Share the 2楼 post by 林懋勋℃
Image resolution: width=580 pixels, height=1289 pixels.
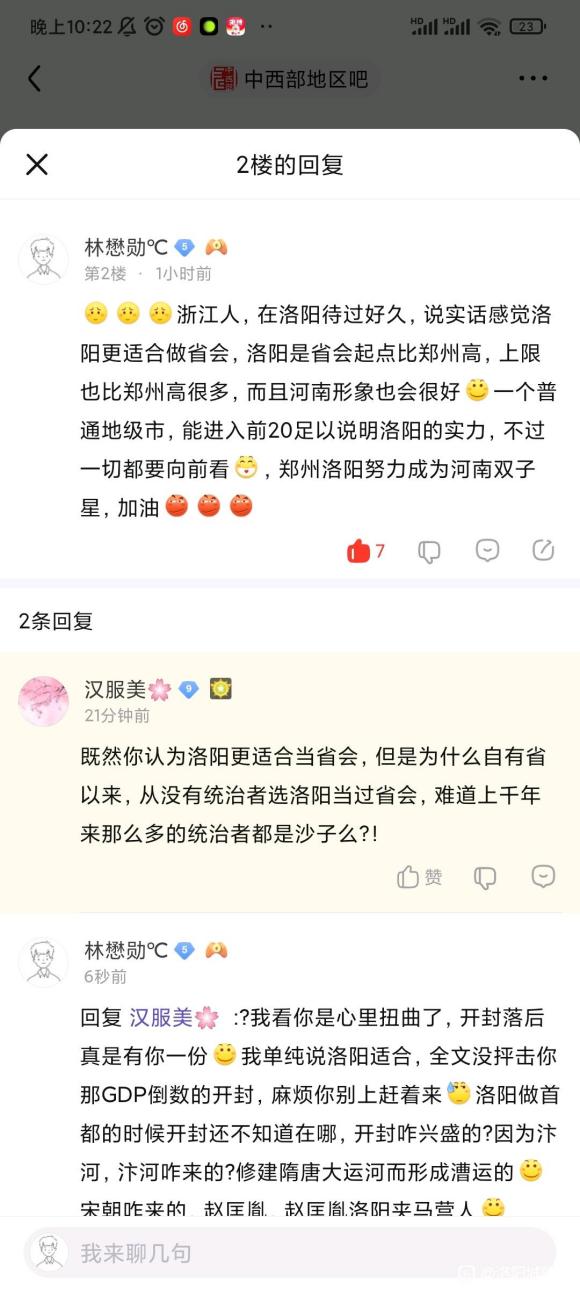tap(543, 550)
